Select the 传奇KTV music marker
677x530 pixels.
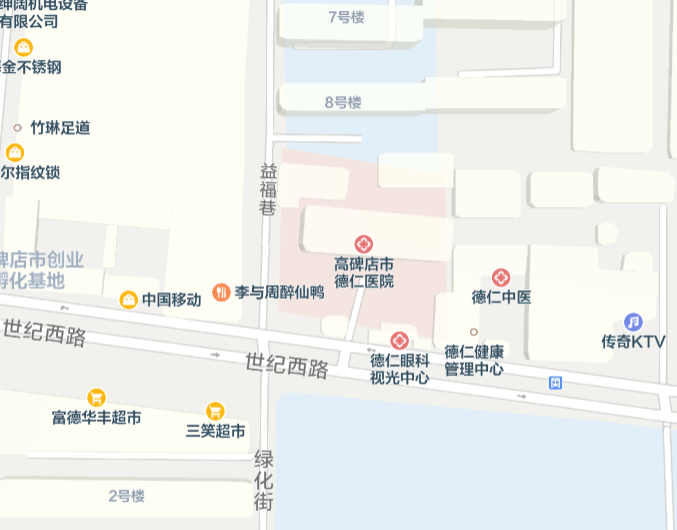(633, 322)
